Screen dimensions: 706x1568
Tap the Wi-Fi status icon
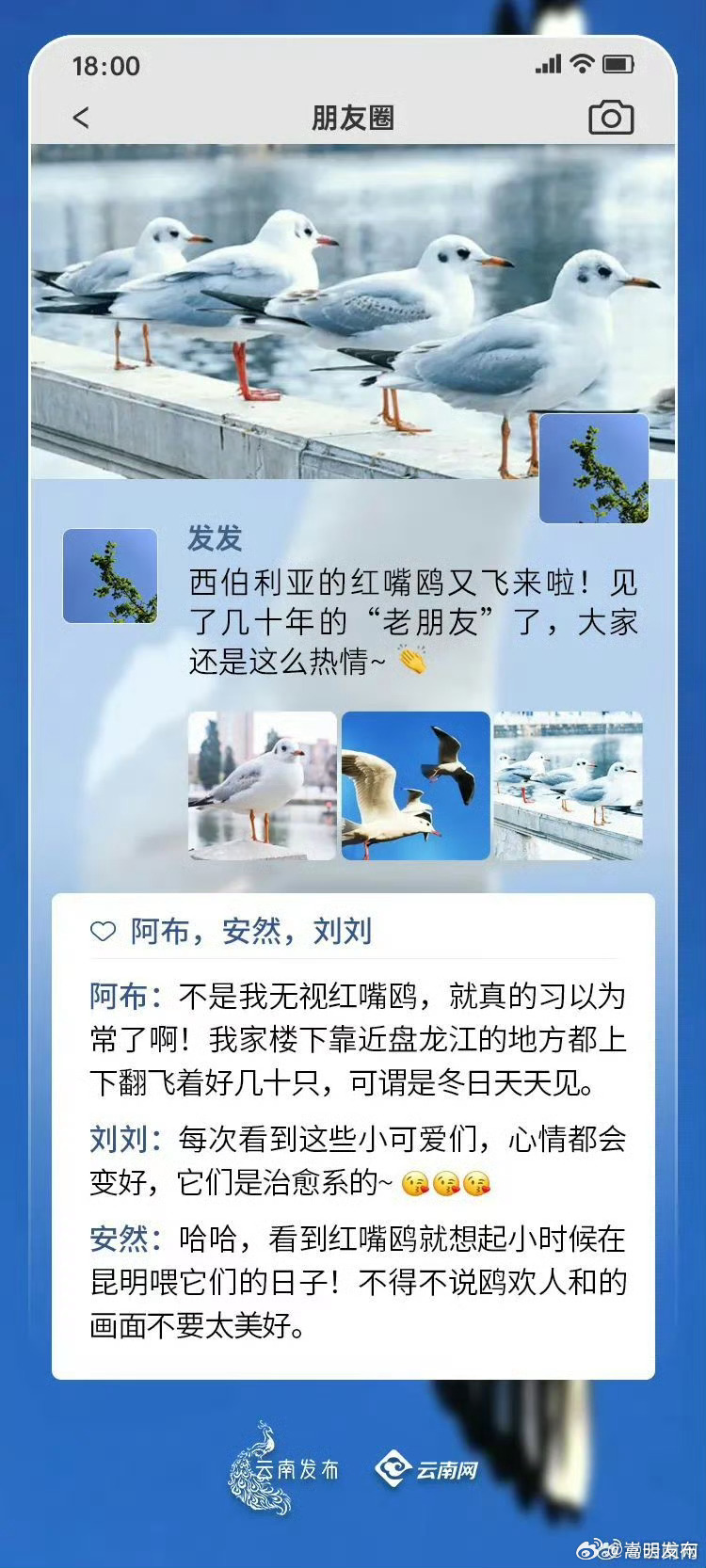coord(584,62)
